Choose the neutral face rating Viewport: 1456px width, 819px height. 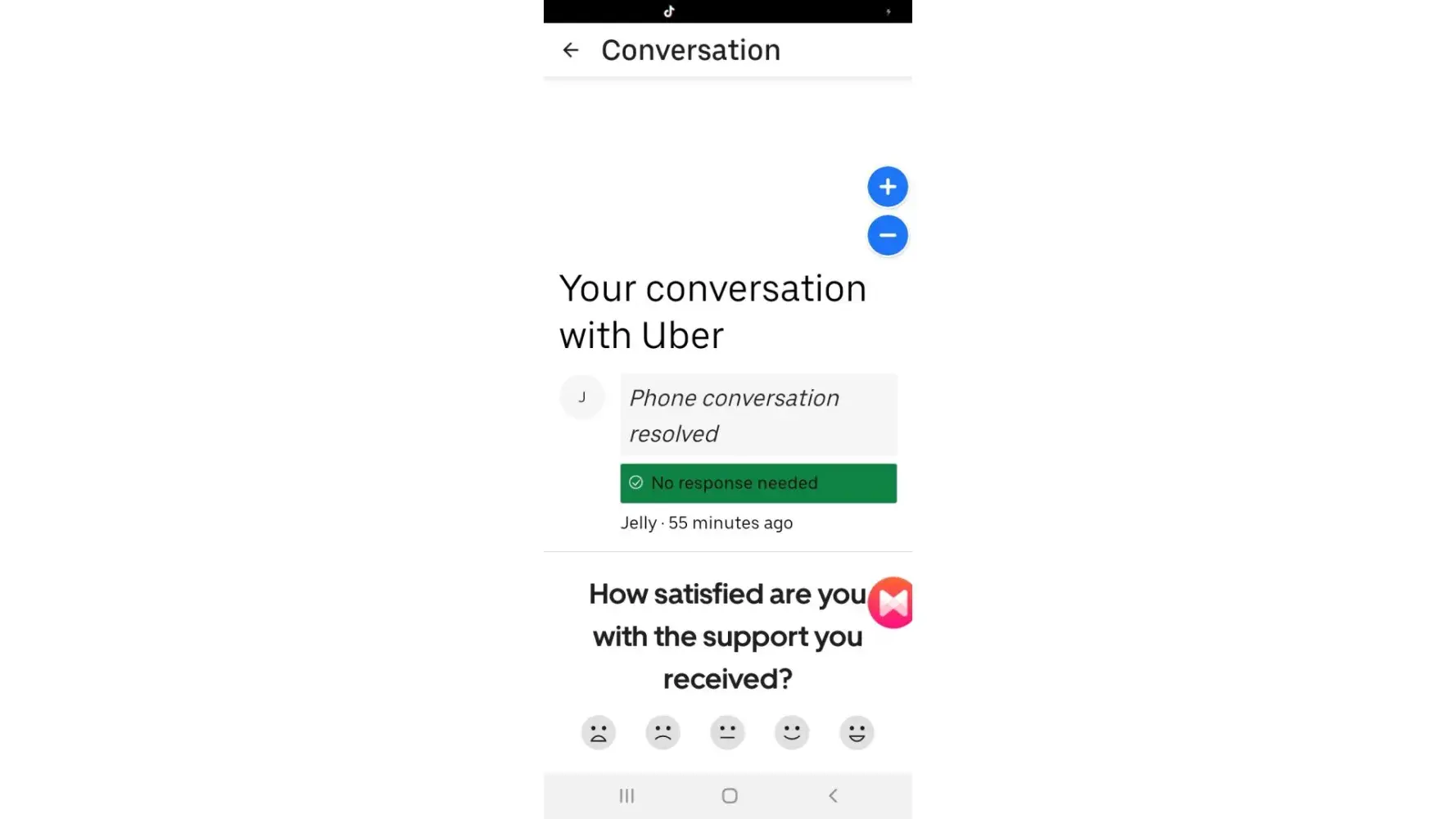coord(727,732)
